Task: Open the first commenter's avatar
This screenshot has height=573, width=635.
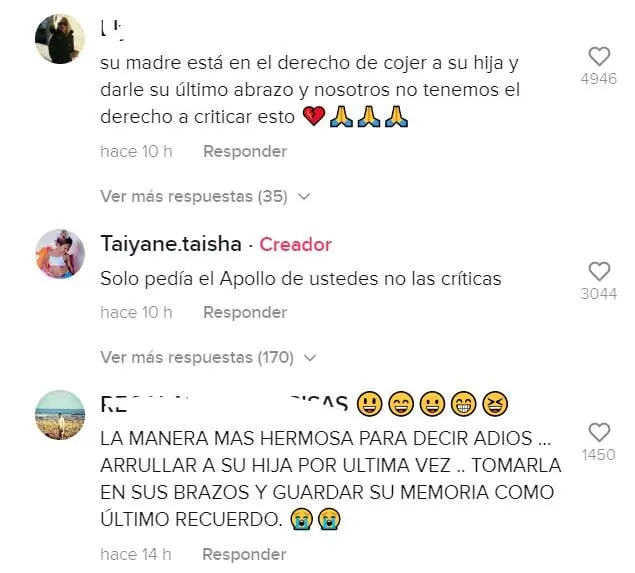Action: (59, 40)
